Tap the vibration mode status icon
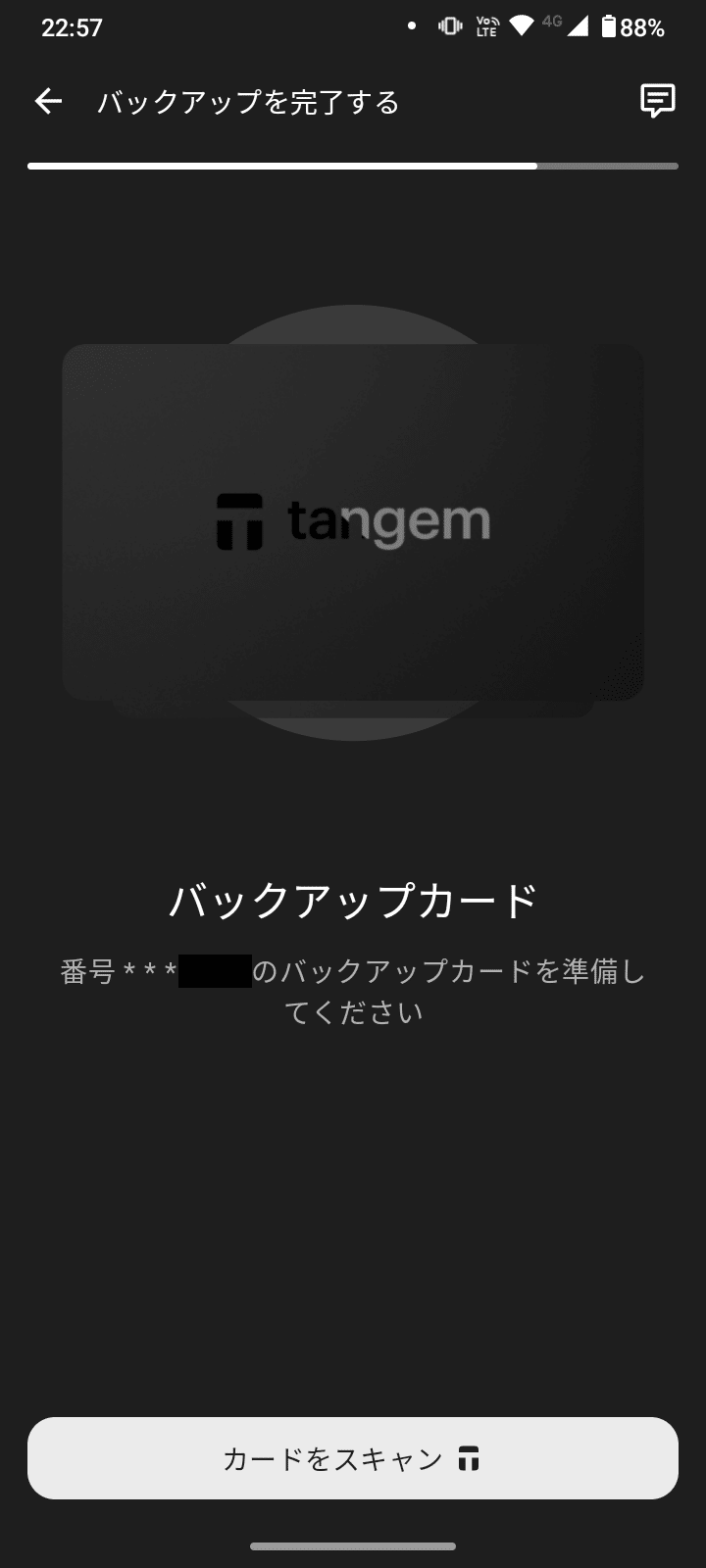Image resolution: width=706 pixels, height=1568 pixels. pyautogui.click(x=449, y=26)
